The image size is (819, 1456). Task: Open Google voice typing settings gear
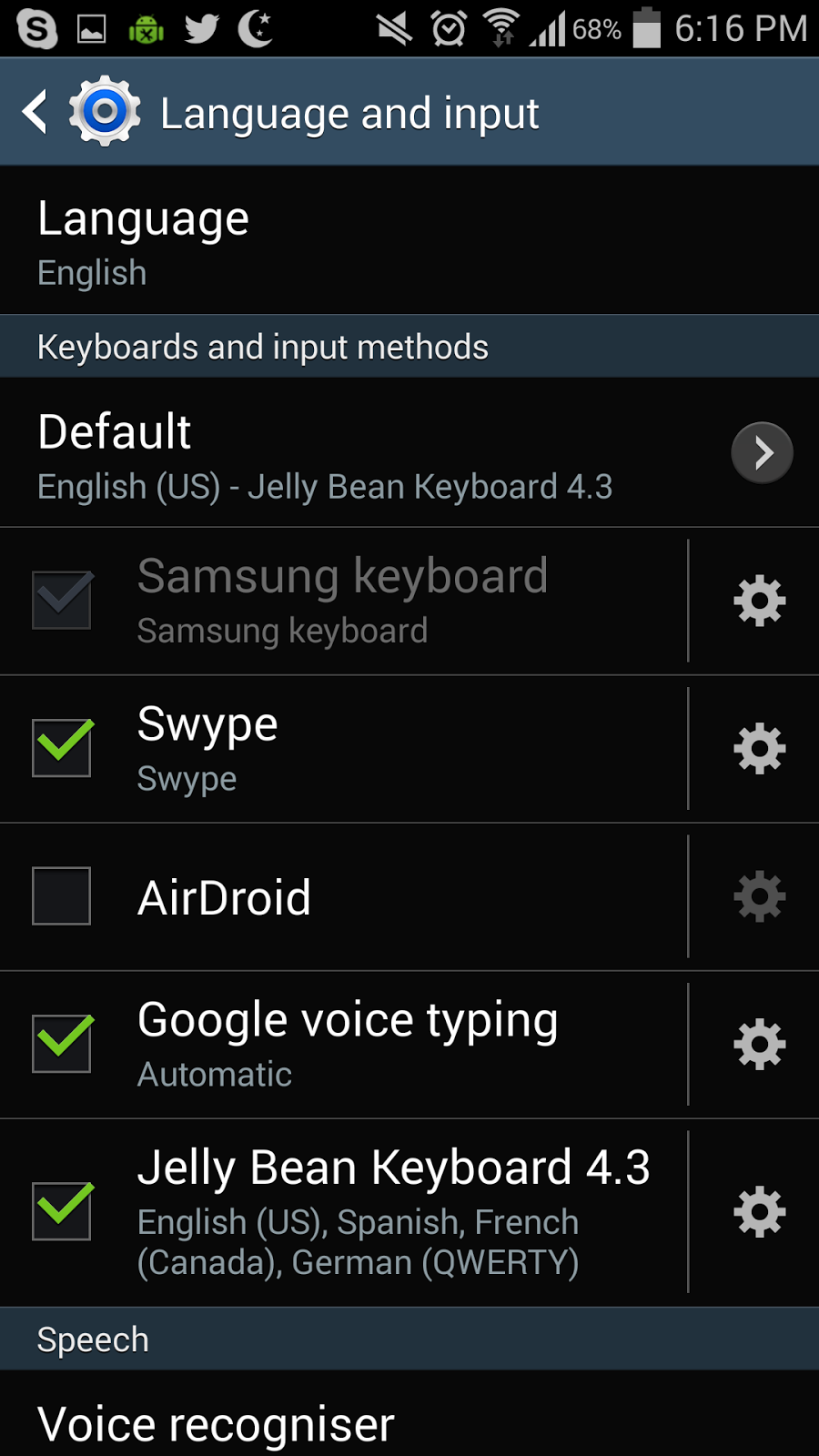tap(758, 1044)
